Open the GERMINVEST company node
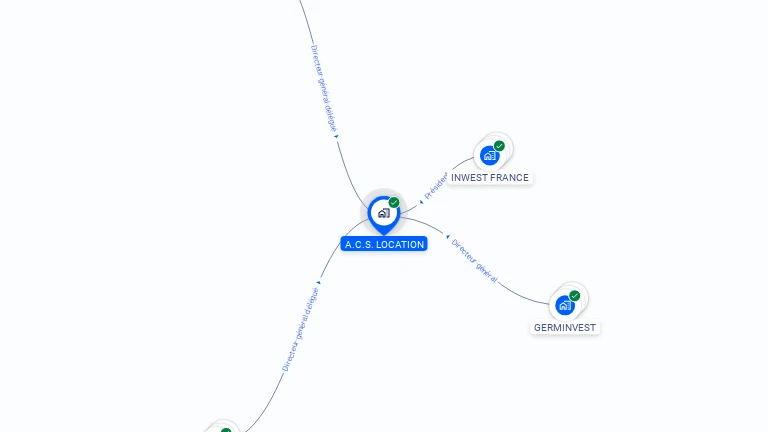This screenshot has height=432, width=768. tap(565, 305)
